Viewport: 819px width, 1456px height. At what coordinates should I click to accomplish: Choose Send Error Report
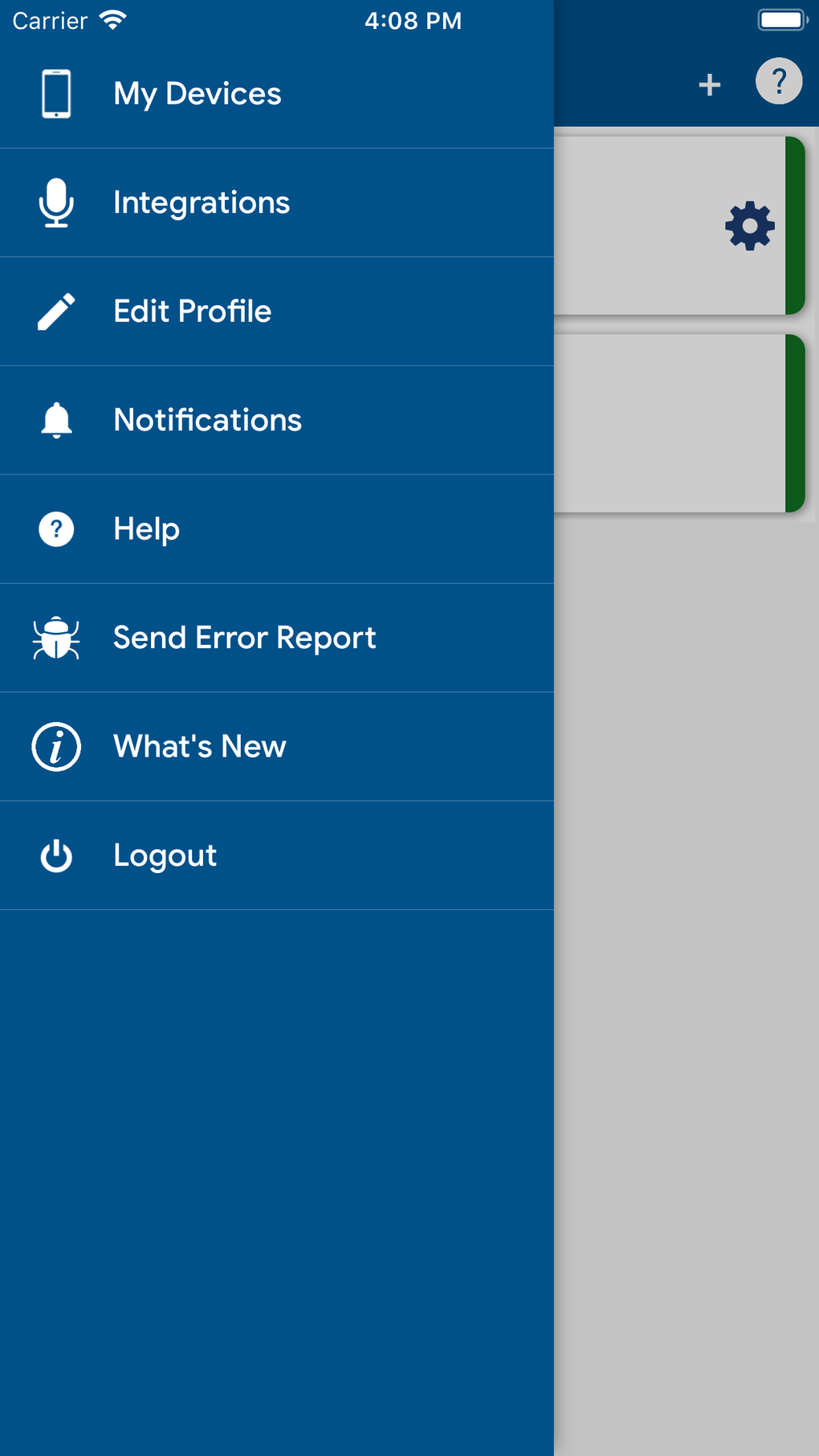pyautogui.click(x=244, y=638)
